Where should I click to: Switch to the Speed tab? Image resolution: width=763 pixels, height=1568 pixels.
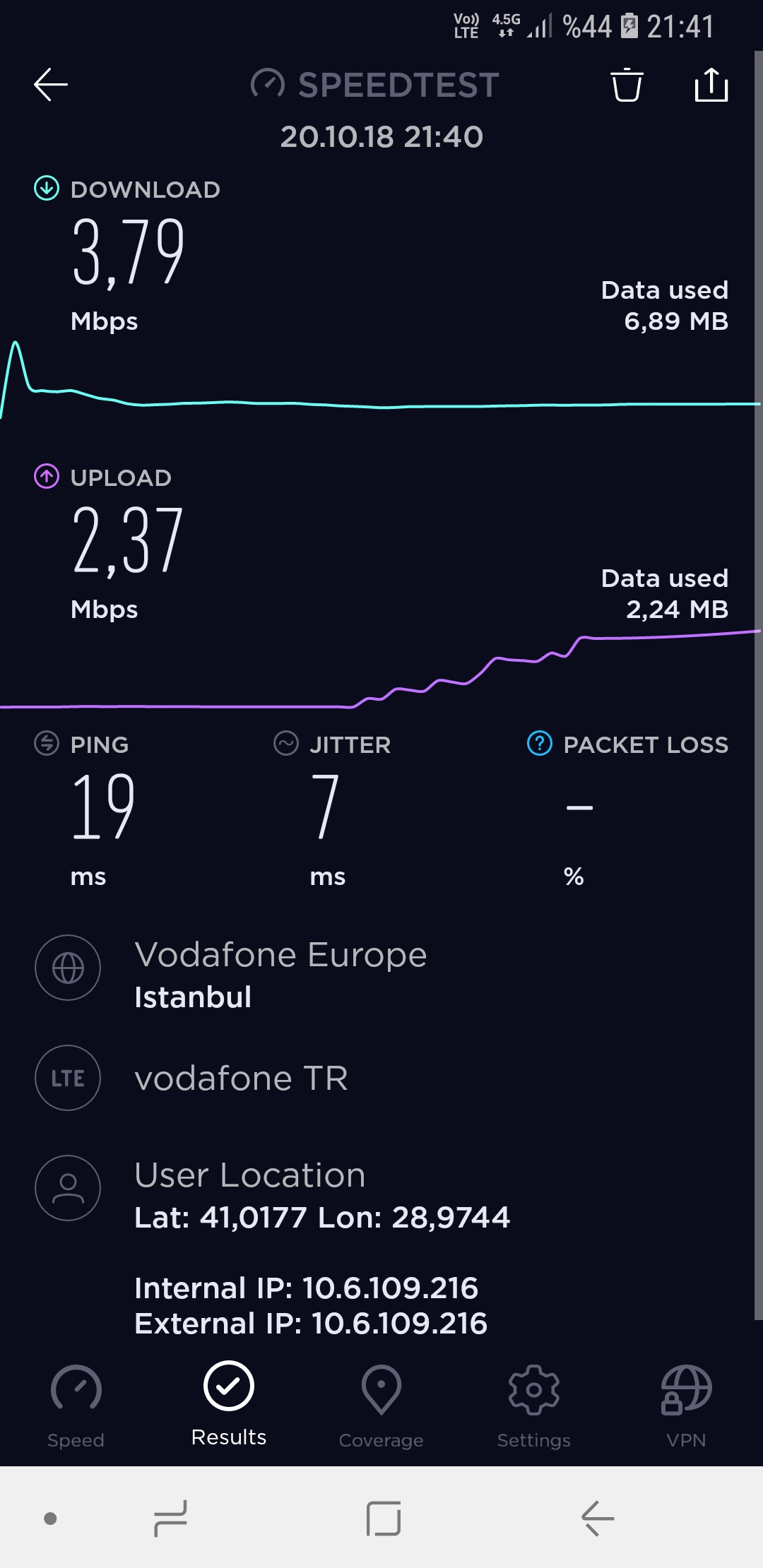coord(76,1407)
